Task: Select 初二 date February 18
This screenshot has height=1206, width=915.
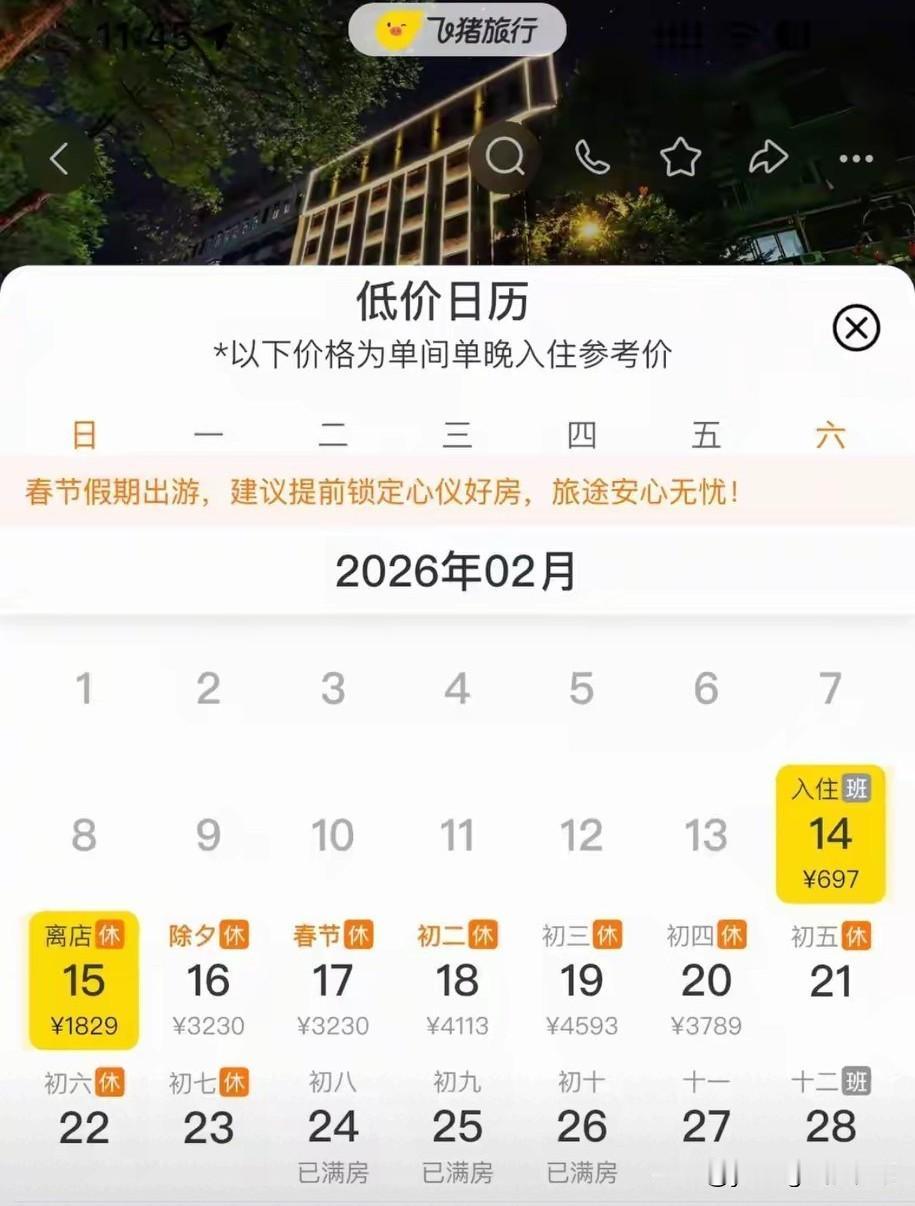Action: tap(457, 980)
